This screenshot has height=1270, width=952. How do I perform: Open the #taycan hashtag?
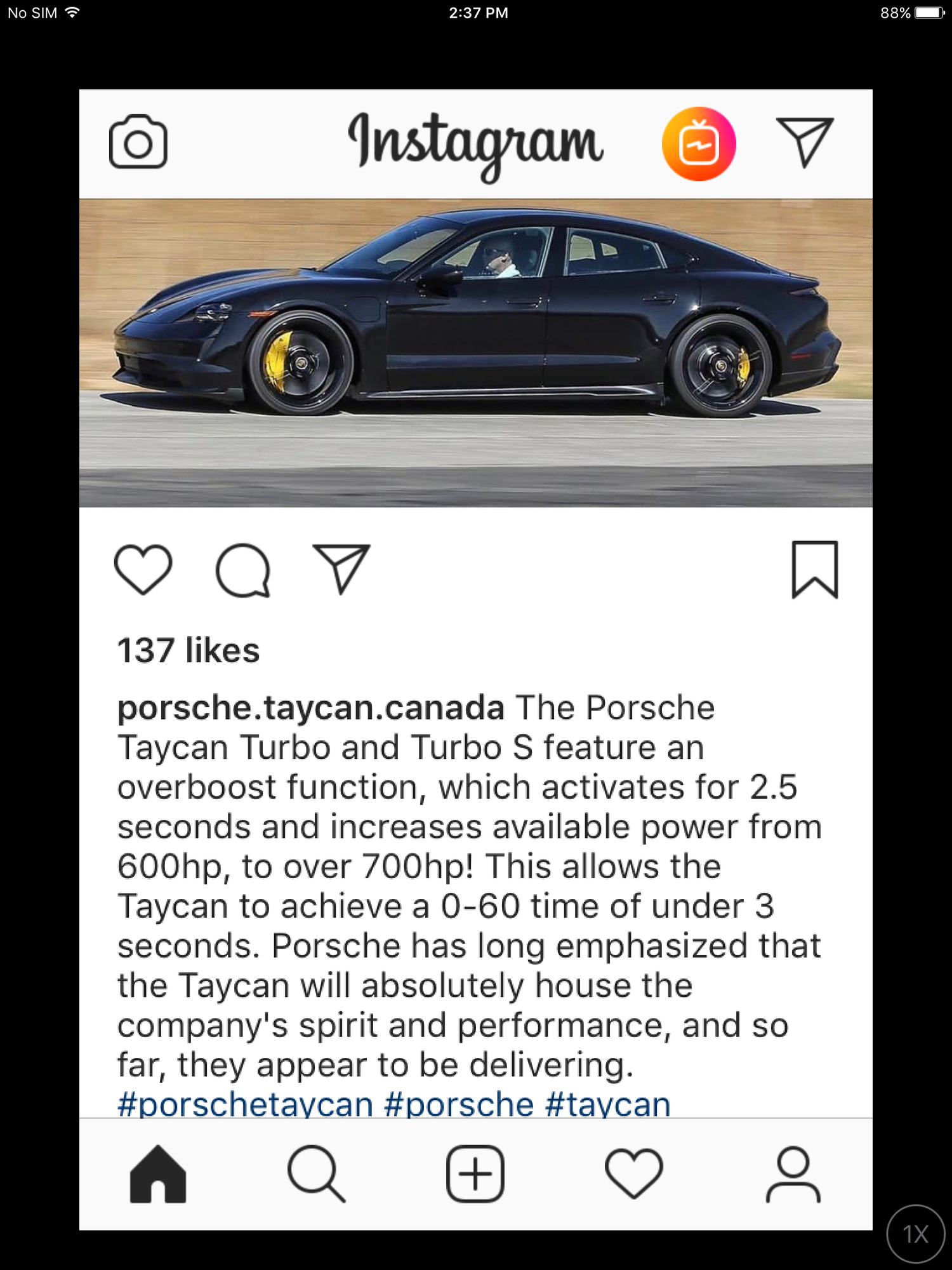607,1105
